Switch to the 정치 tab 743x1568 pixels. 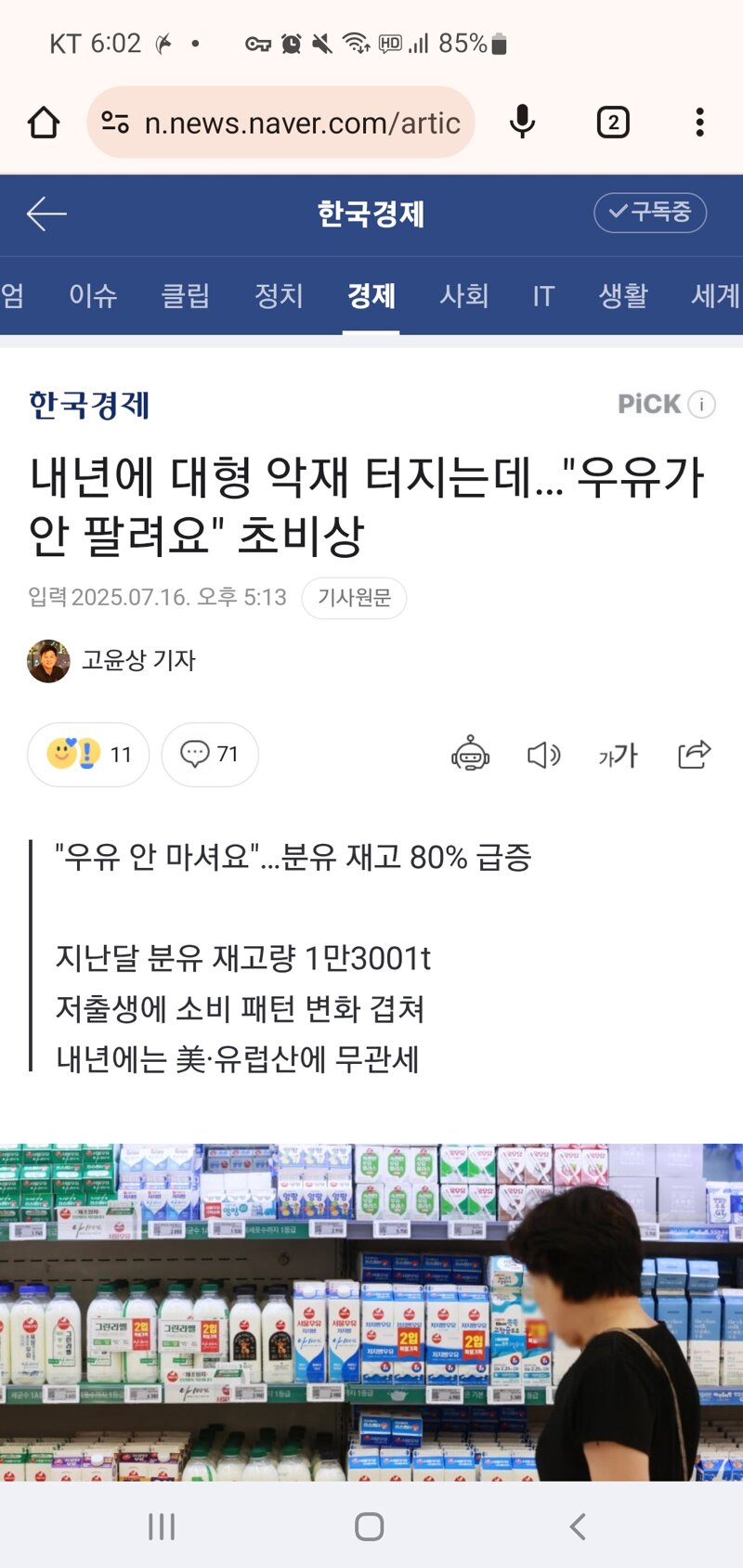279,295
